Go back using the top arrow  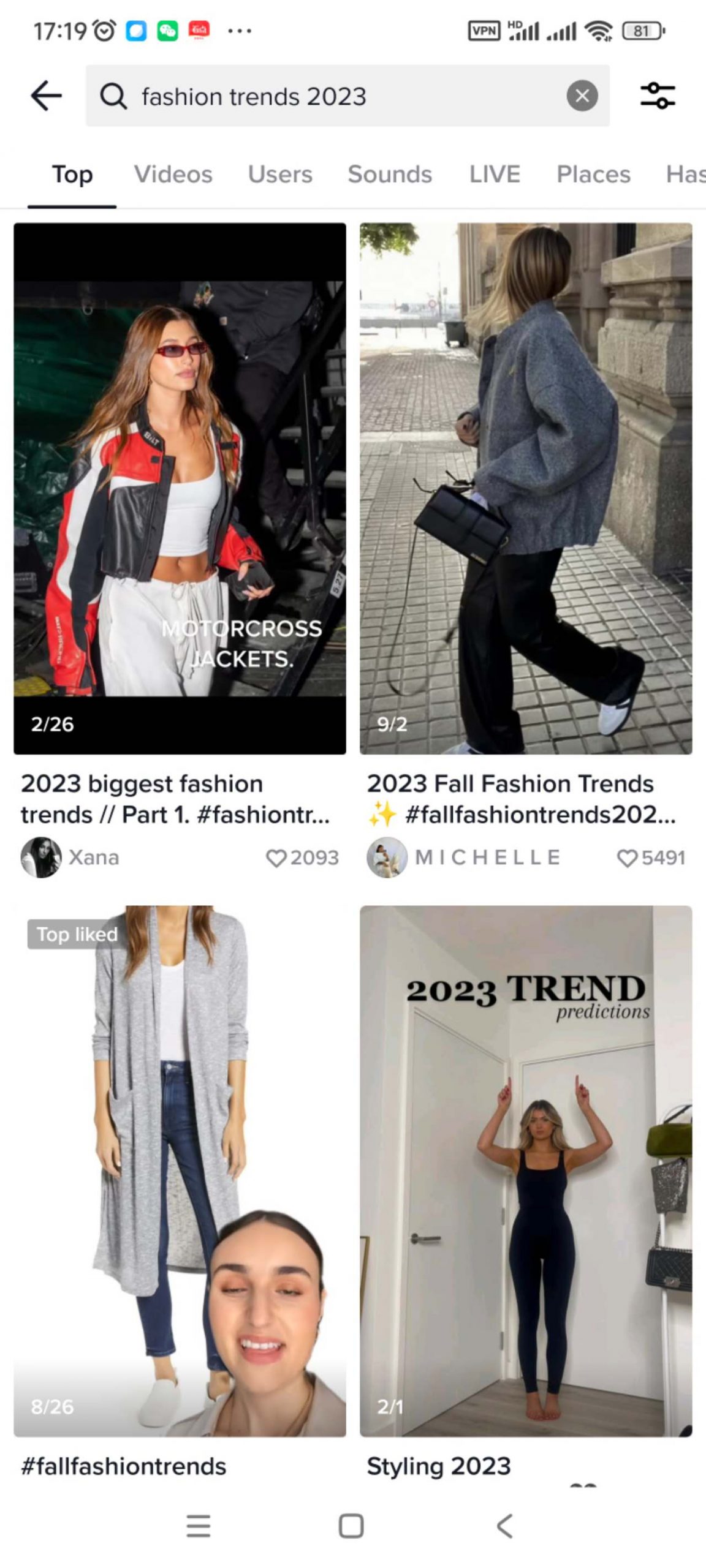47,96
